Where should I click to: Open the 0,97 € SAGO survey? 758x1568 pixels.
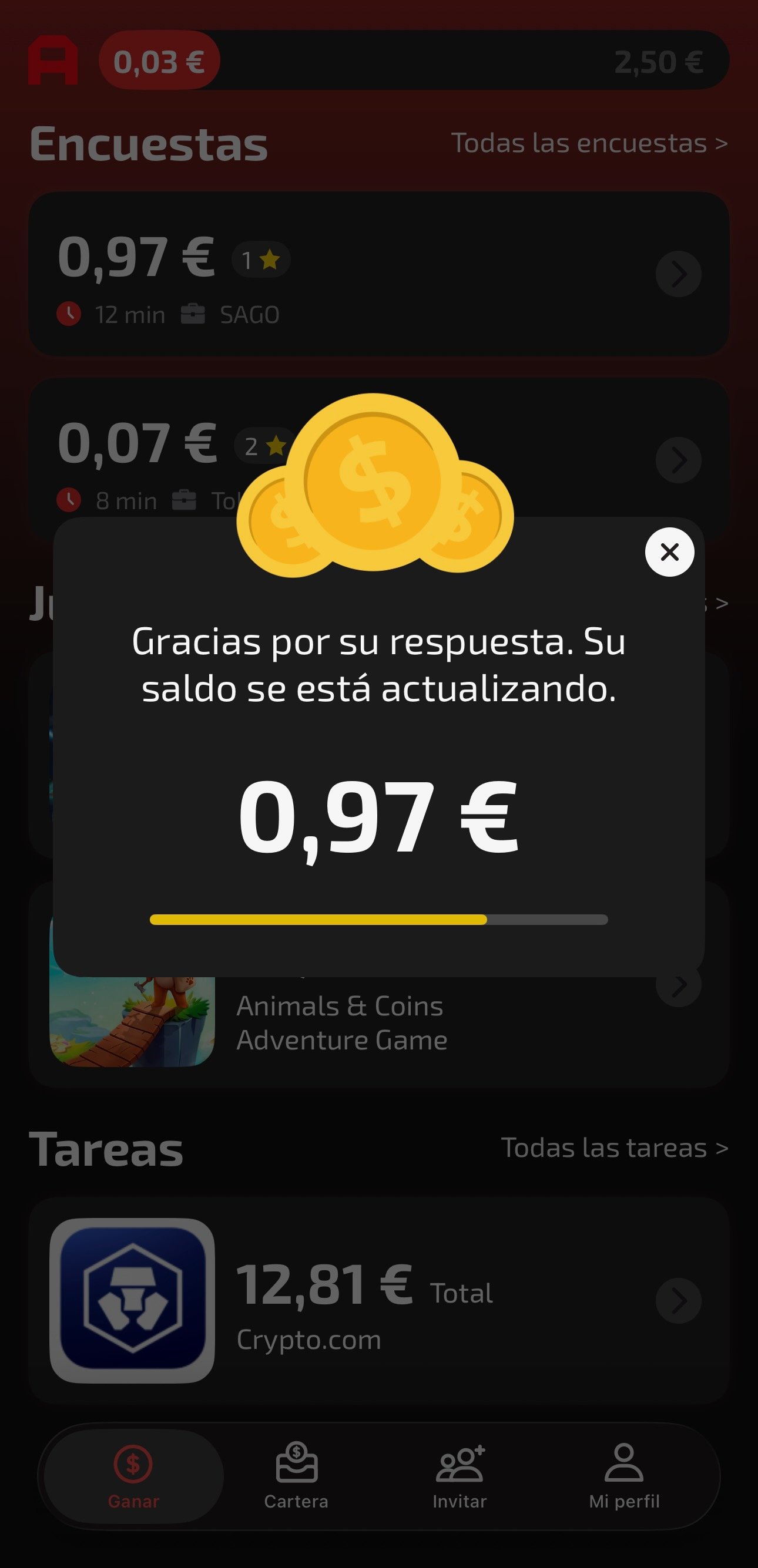pyautogui.click(x=377, y=274)
